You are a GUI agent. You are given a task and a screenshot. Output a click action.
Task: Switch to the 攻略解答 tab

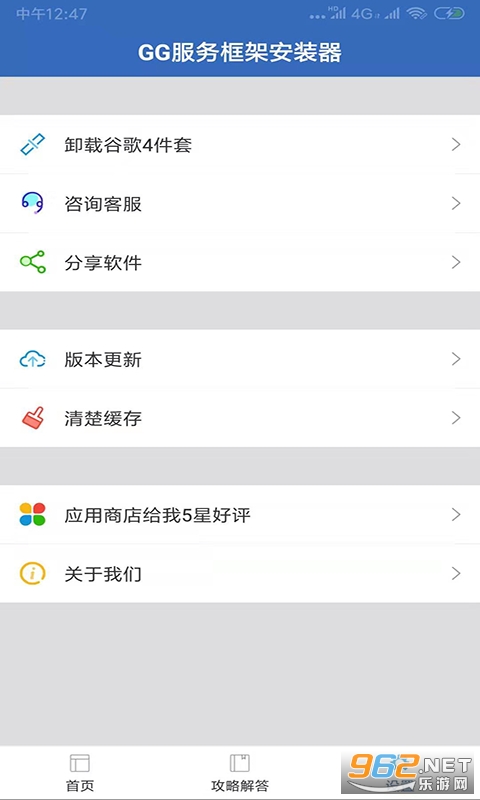[240, 773]
